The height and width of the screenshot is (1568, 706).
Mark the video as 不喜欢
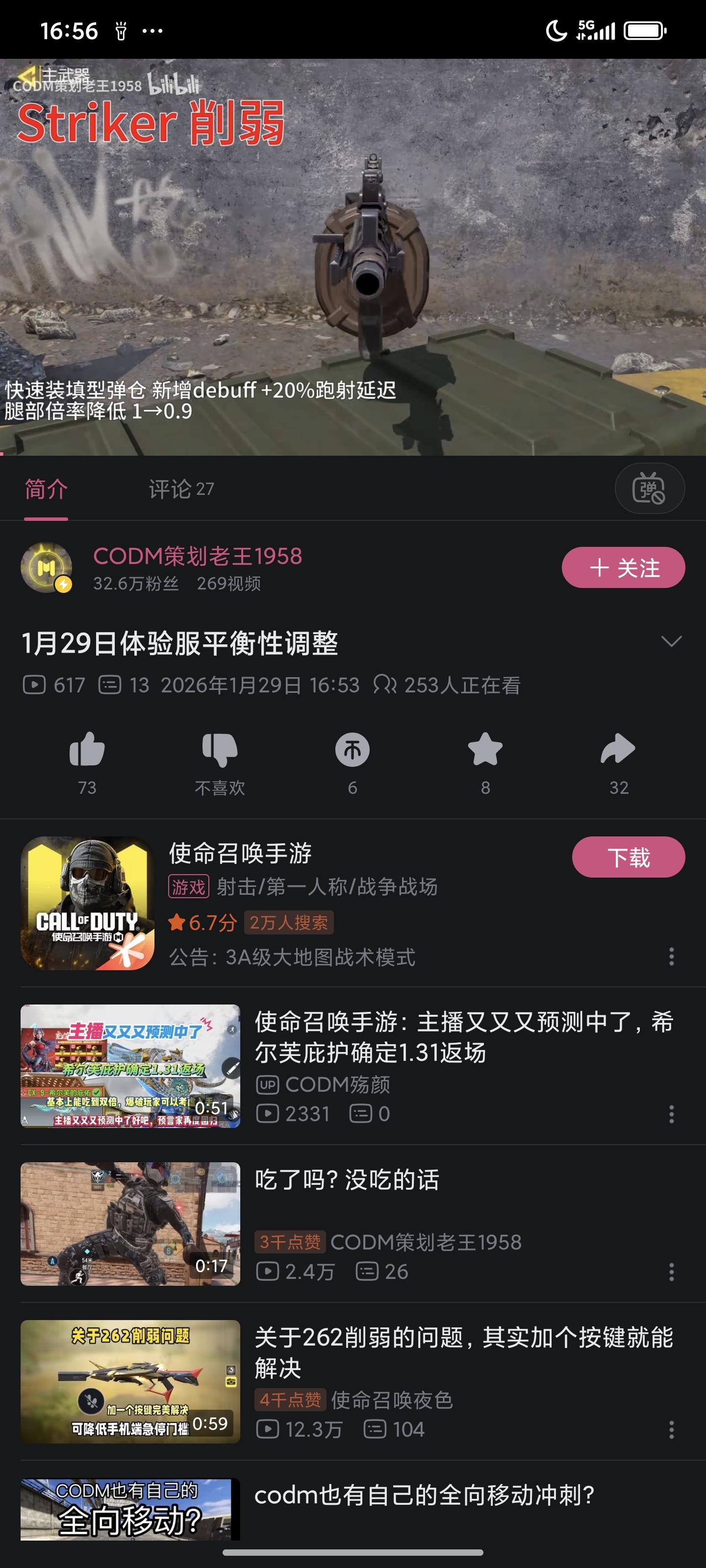click(x=219, y=750)
